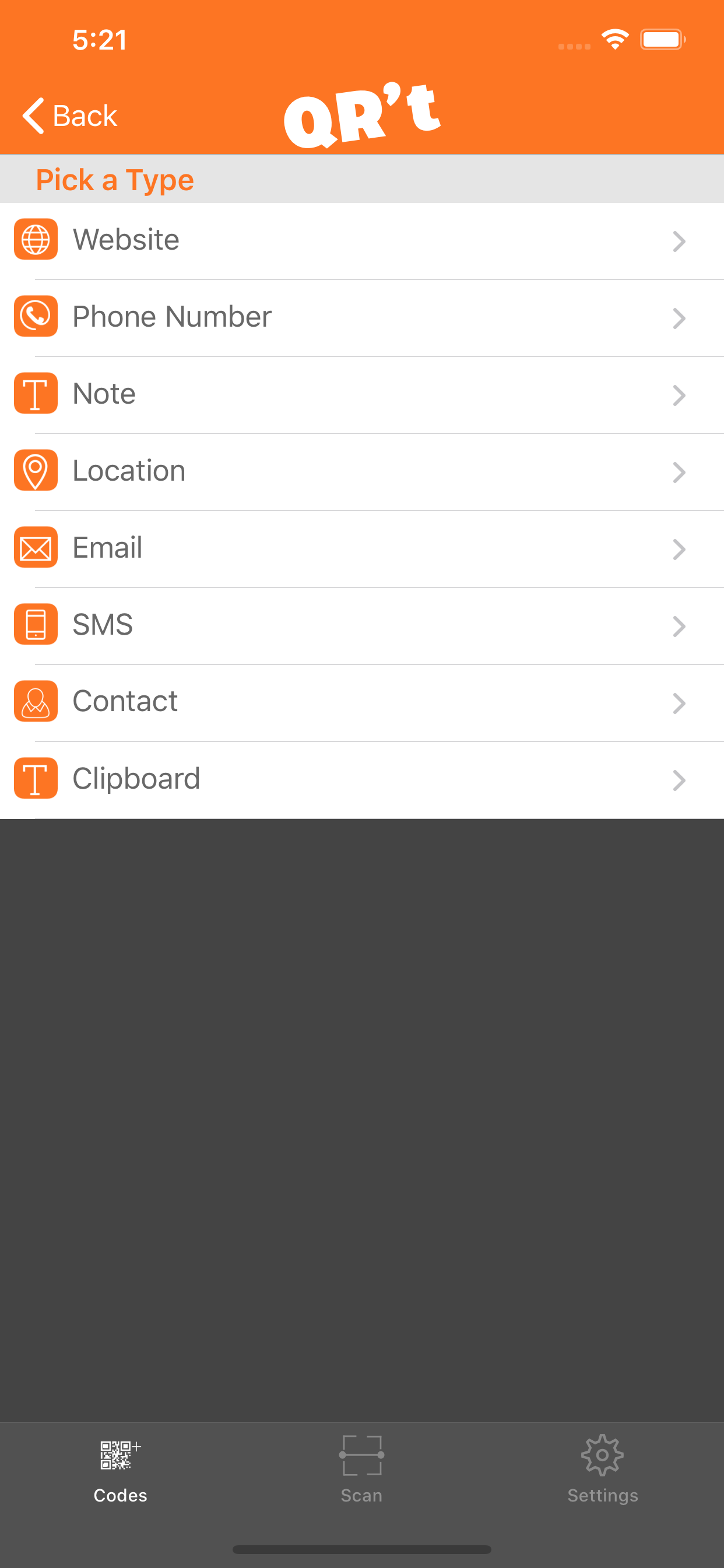Expand the Website row chevron
Image resolution: width=724 pixels, height=1568 pixels.
tap(680, 242)
